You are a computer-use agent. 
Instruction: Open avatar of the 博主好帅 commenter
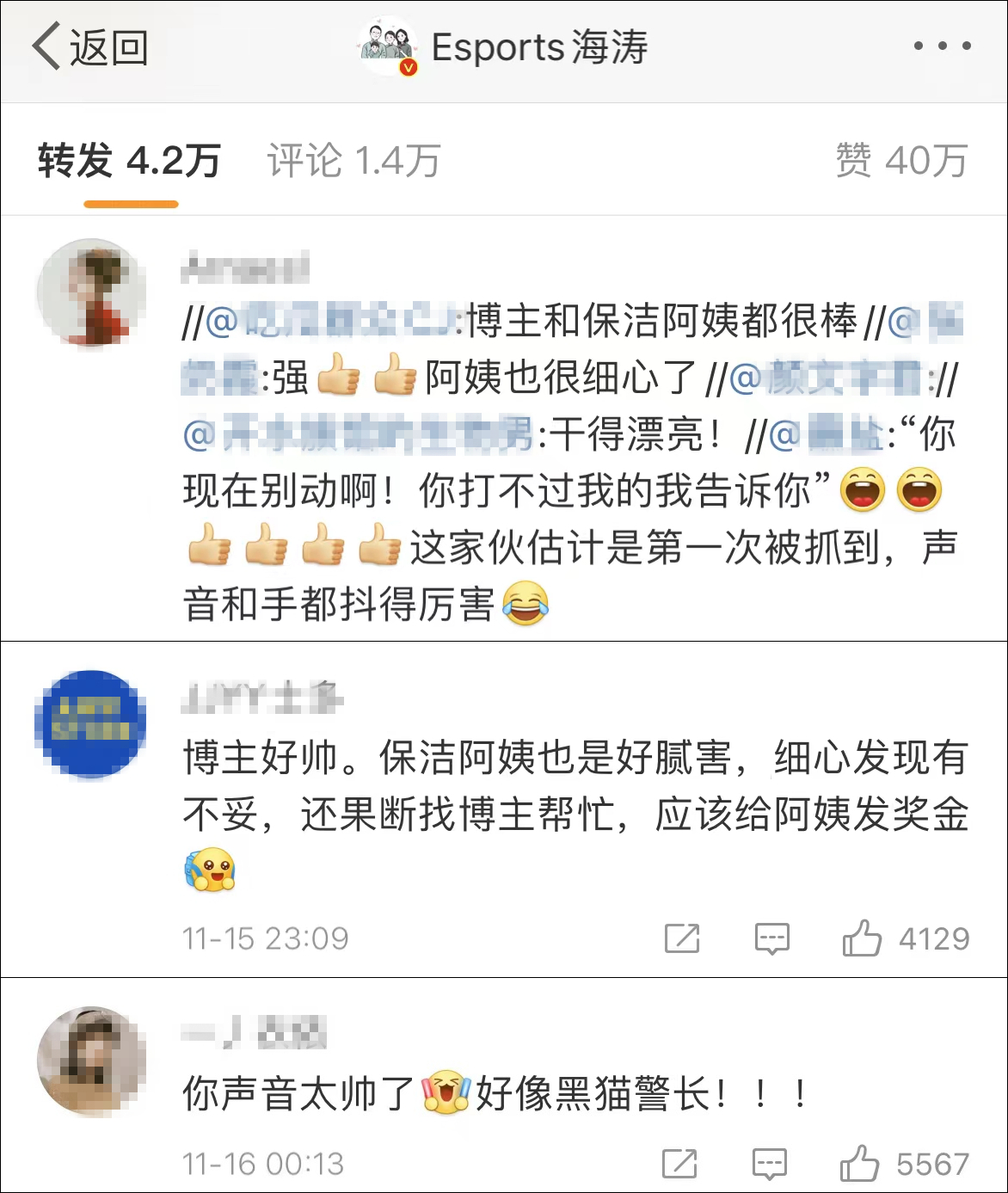click(x=90, y=724)
